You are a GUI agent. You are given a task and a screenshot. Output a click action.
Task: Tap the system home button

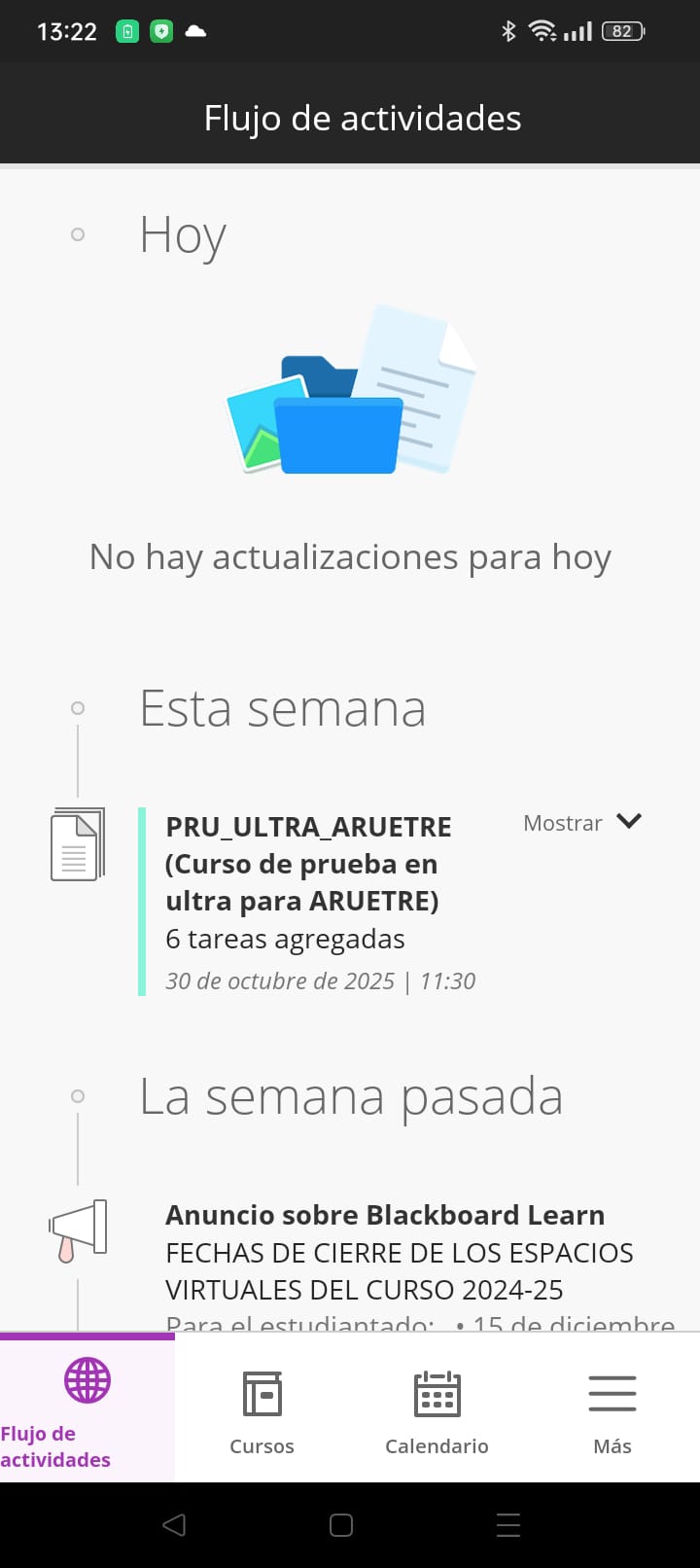(x=341, y=1524)
